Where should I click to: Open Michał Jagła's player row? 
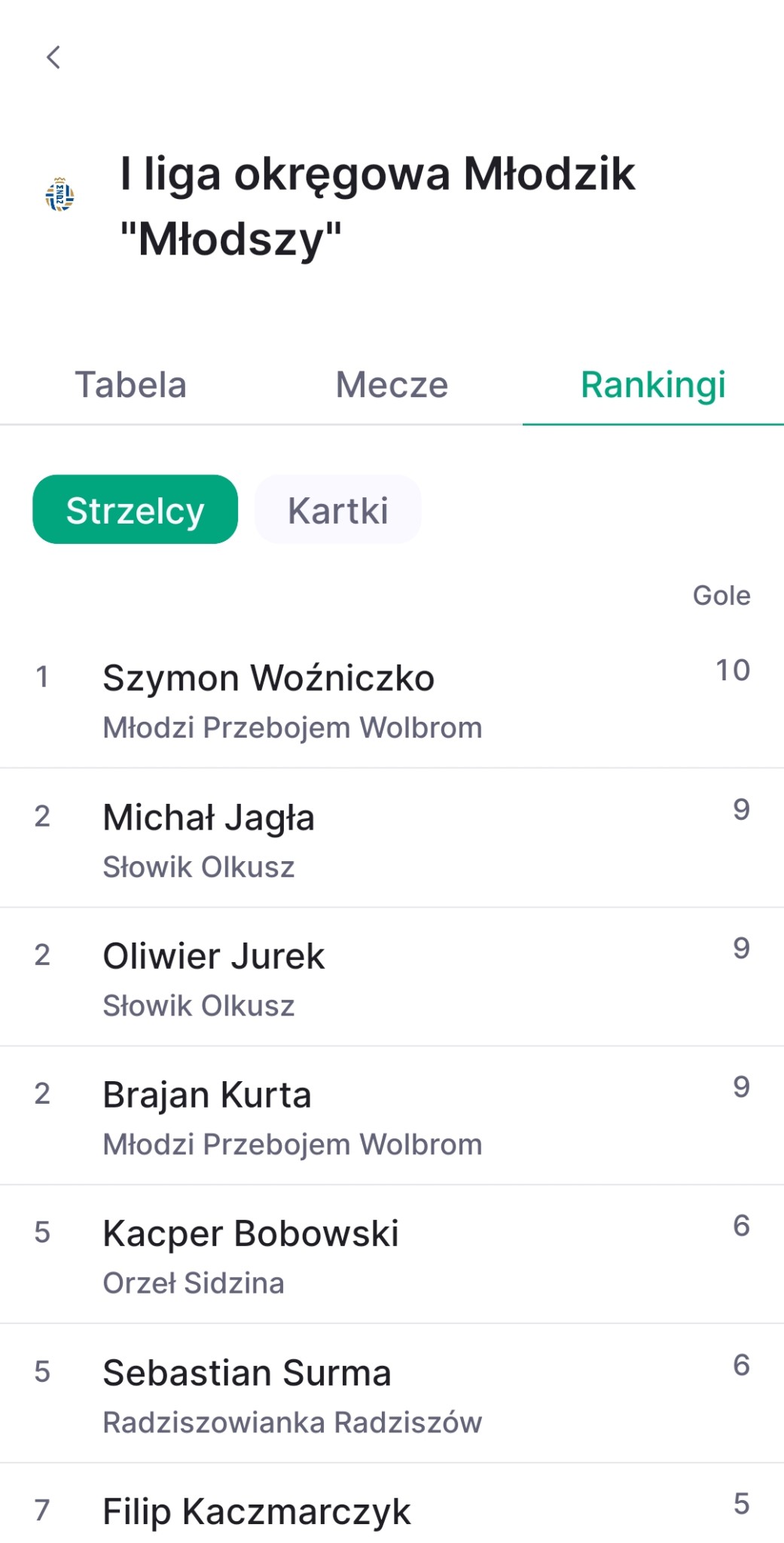[x=392, y=838]
